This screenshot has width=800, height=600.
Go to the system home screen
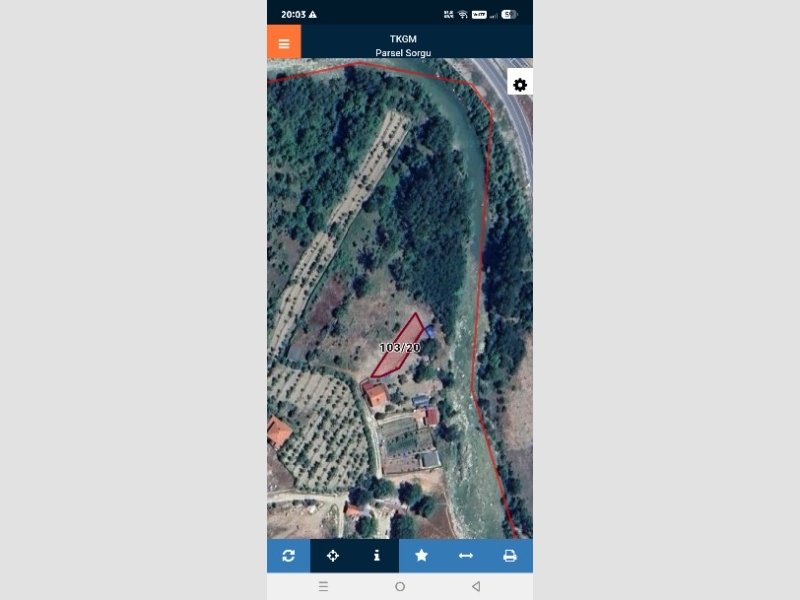pos(400,586)
